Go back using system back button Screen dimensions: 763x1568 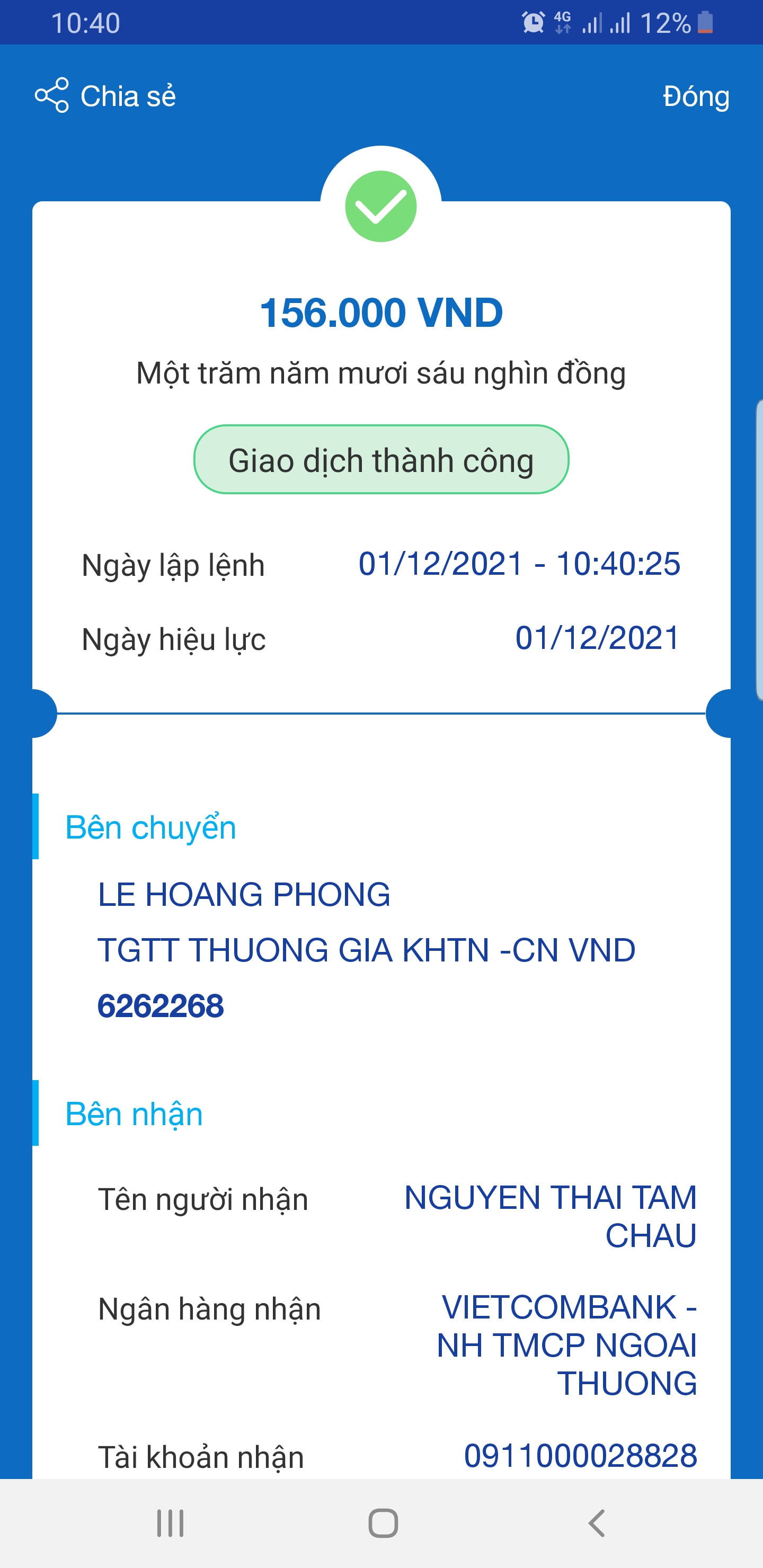pyautogui.click(x=596, y=1523)
